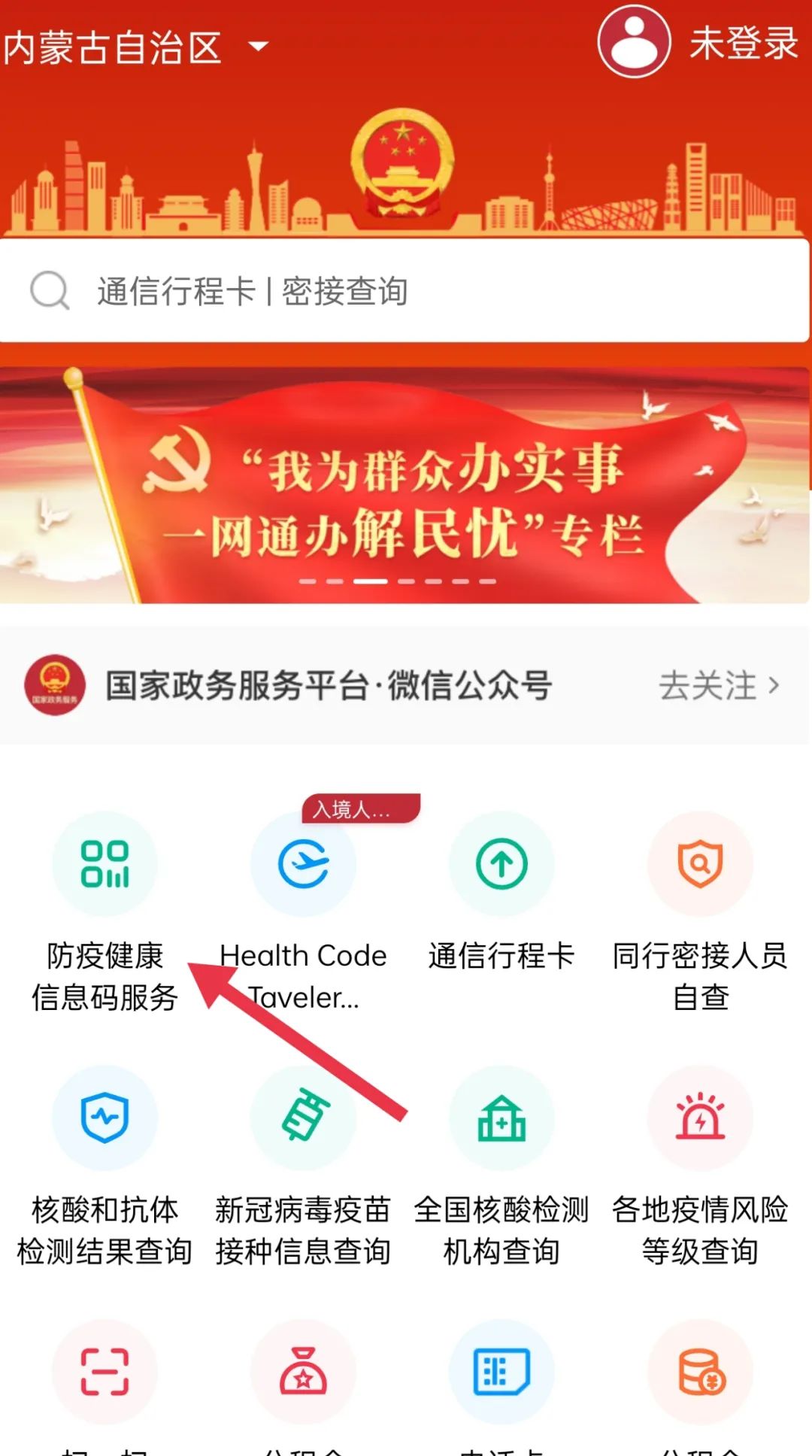Screen dimensions: 812x1456
Task: Open the 通信行程卡 service
Action: (501, 865)
